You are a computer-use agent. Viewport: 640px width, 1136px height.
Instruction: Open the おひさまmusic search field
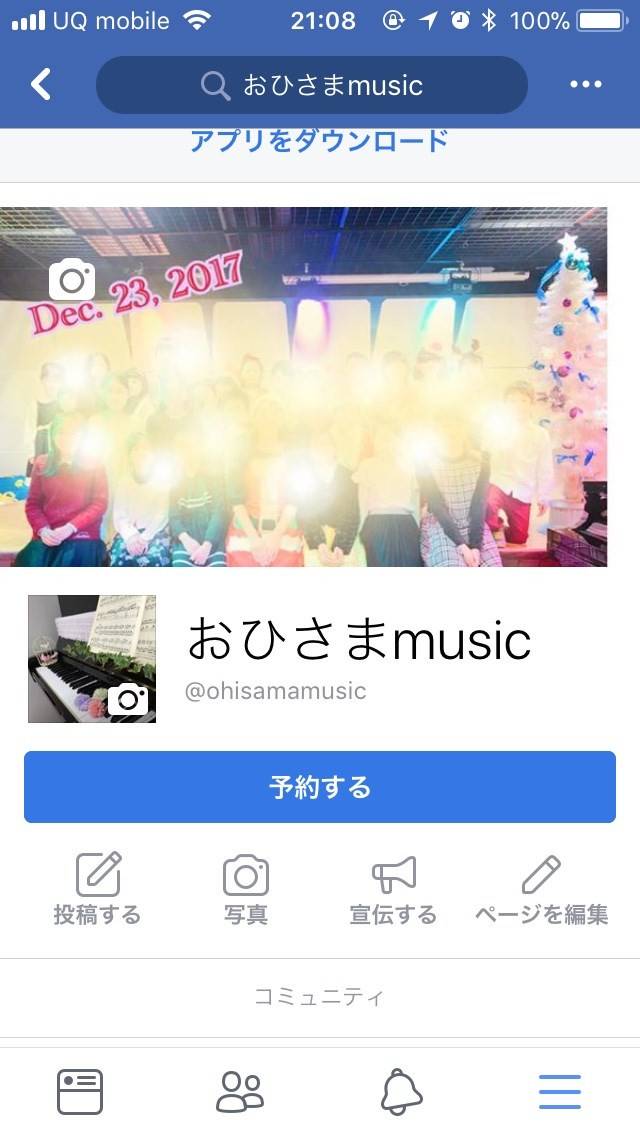pos(311,85)
